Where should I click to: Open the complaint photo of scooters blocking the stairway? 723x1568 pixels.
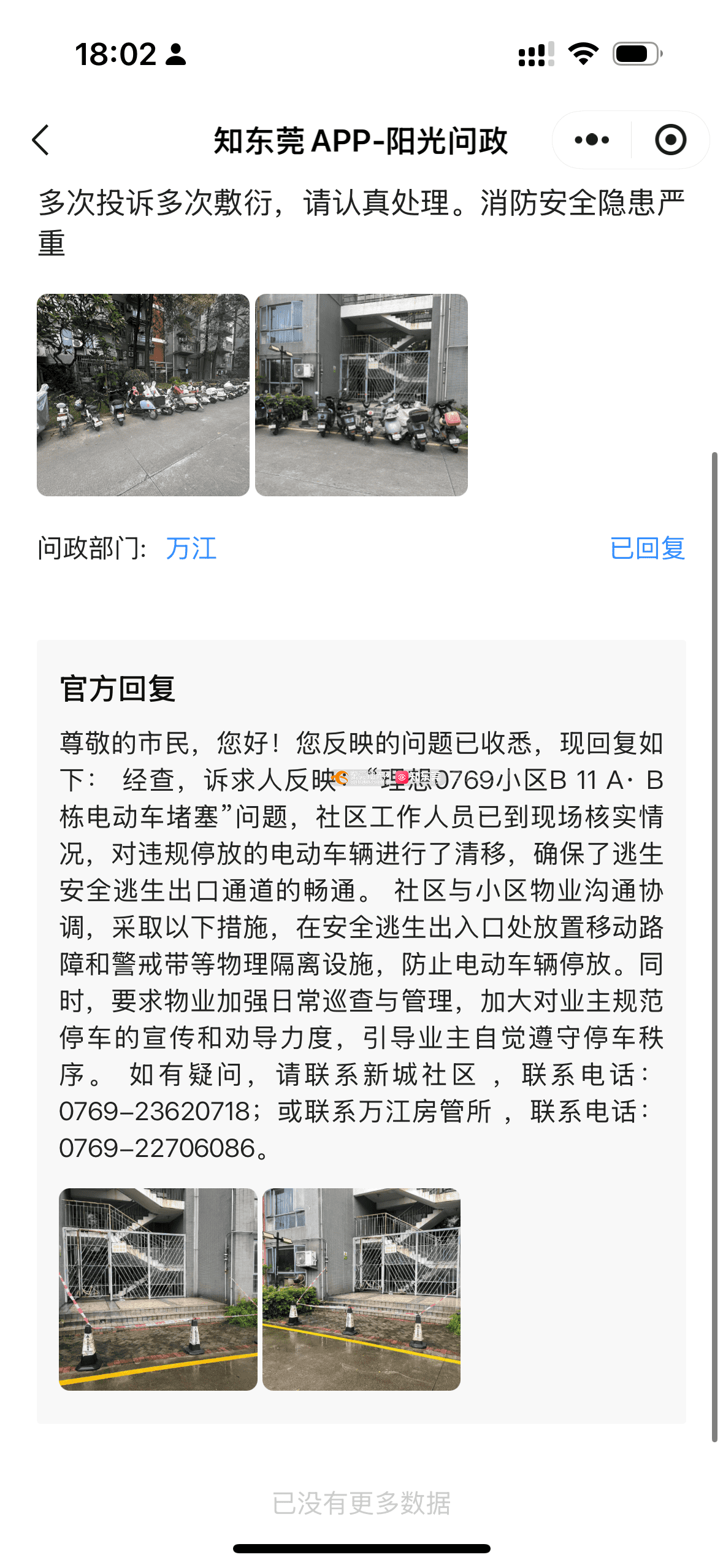[x=361, y=394]
